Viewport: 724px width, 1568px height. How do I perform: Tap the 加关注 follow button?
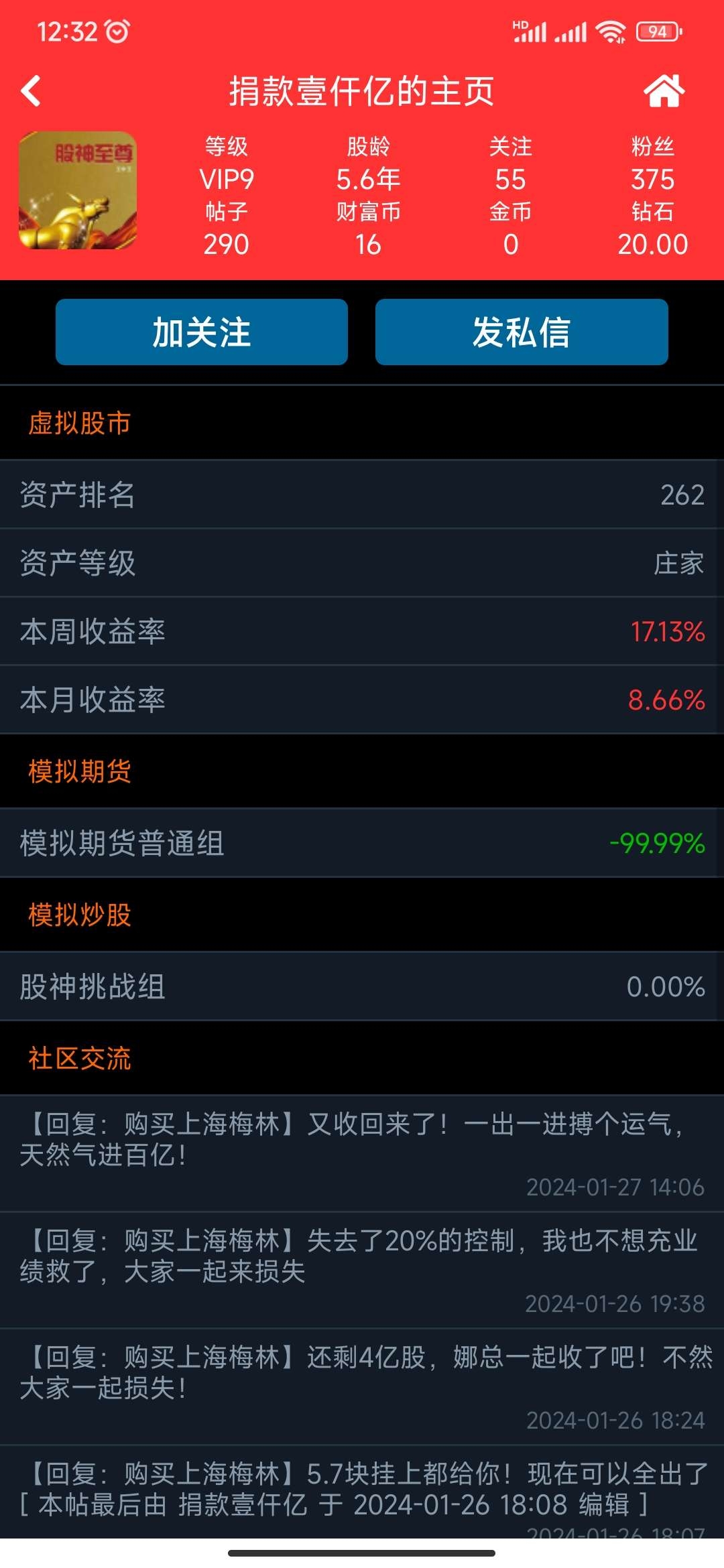[x=202, y=332]
